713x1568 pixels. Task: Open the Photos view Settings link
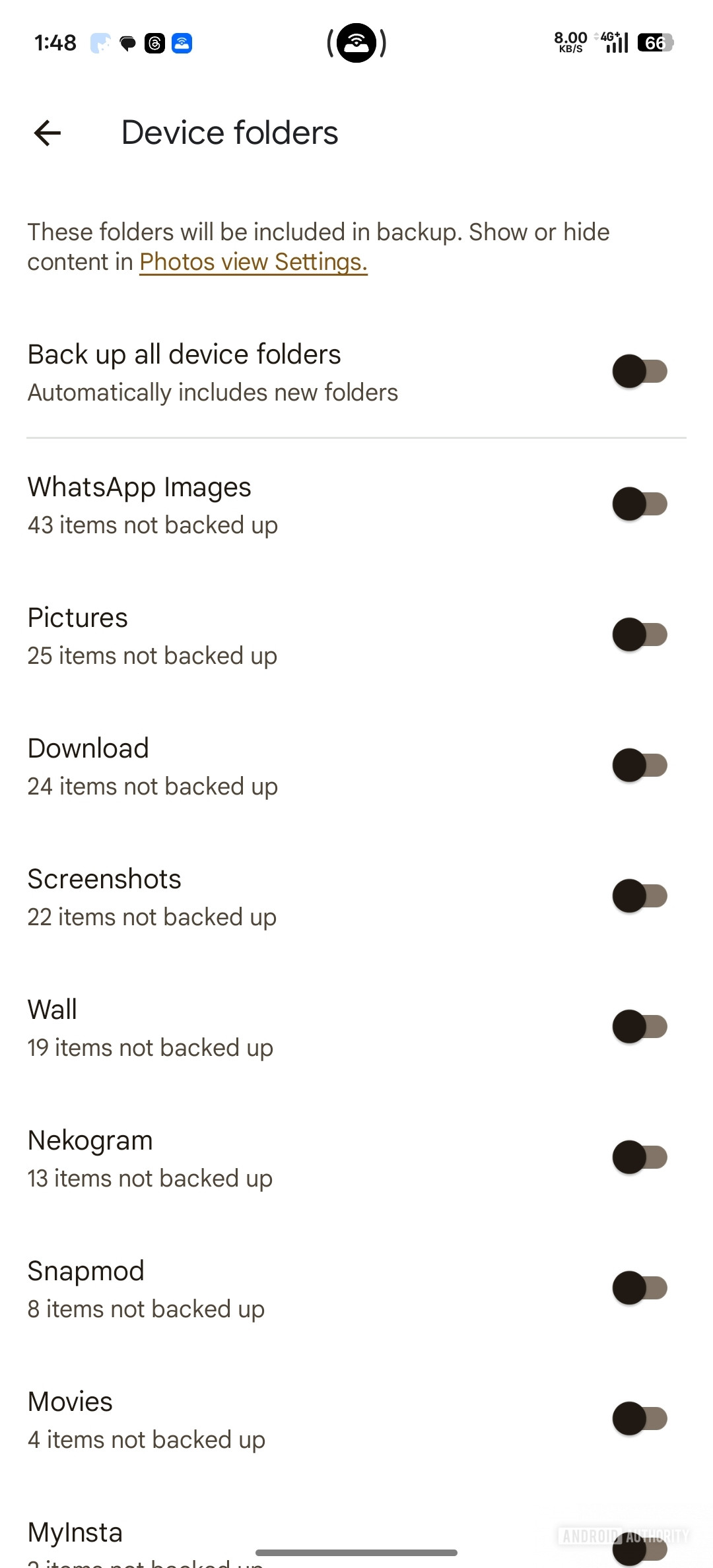[254, 261]
